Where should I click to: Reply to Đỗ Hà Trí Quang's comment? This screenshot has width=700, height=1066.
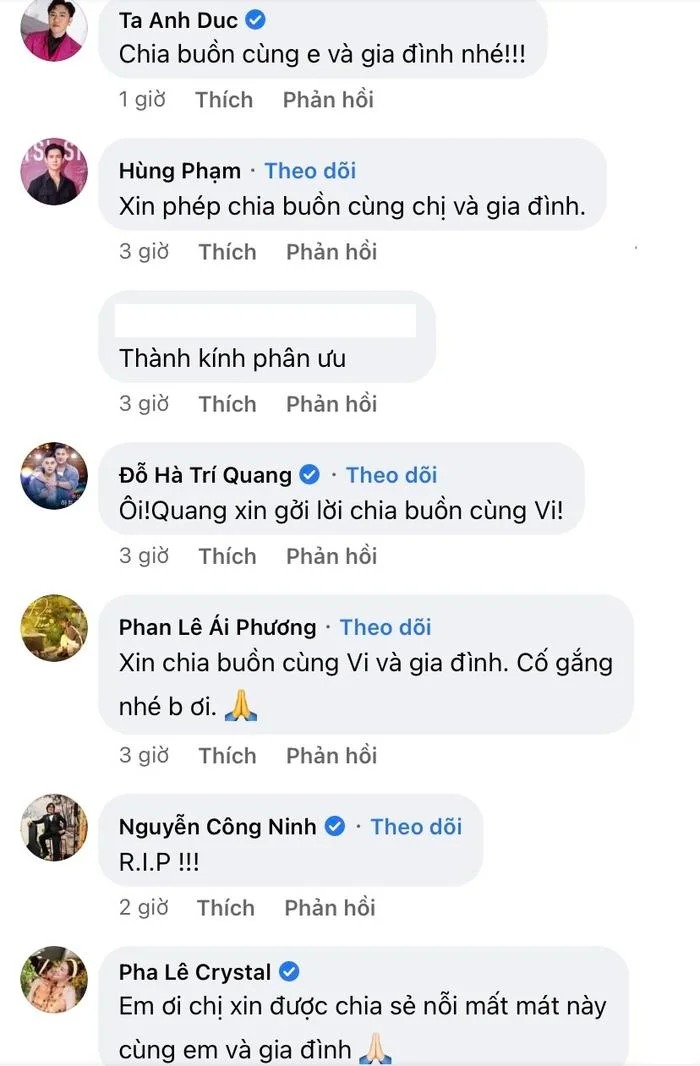click(331, 556)
